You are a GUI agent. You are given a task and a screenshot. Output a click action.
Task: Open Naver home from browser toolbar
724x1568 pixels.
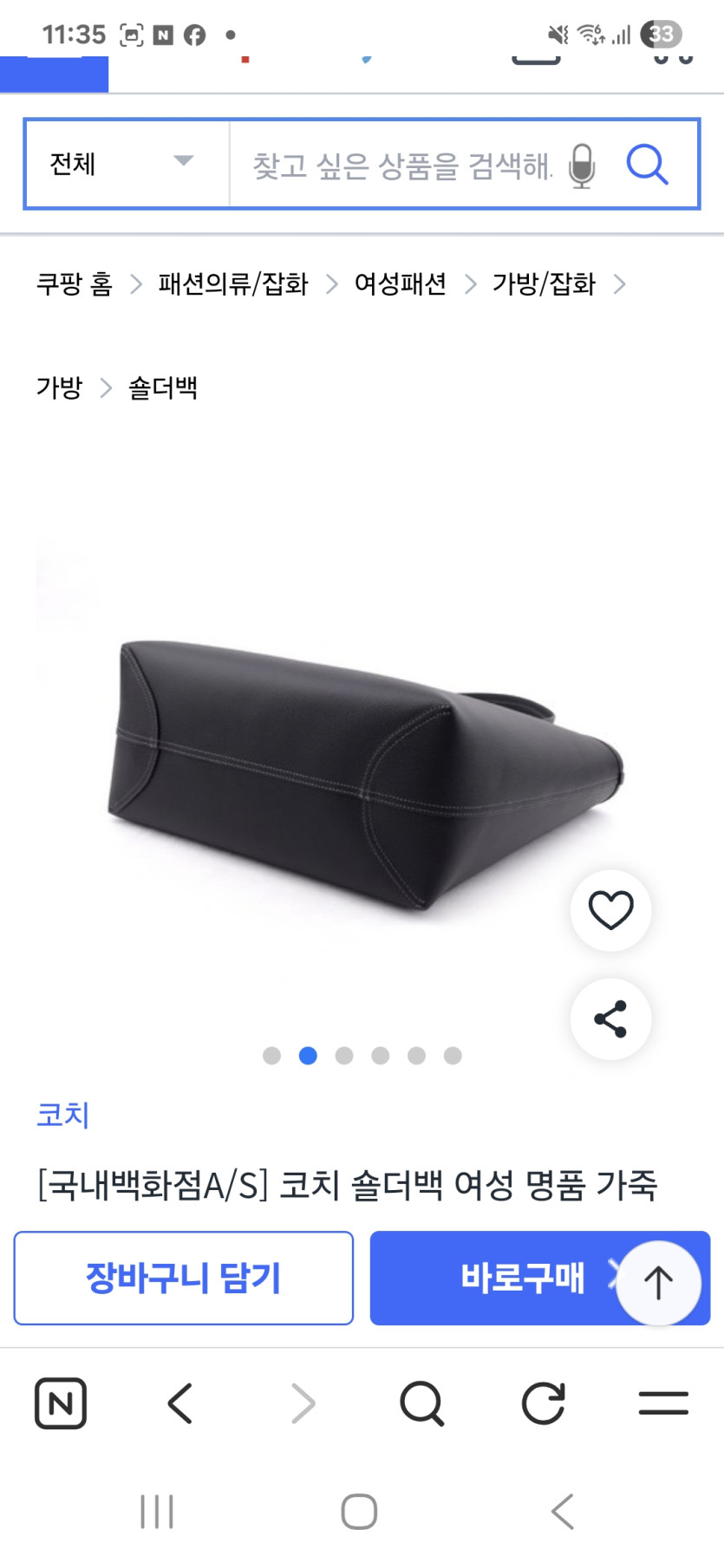(x=60, y=1403)
